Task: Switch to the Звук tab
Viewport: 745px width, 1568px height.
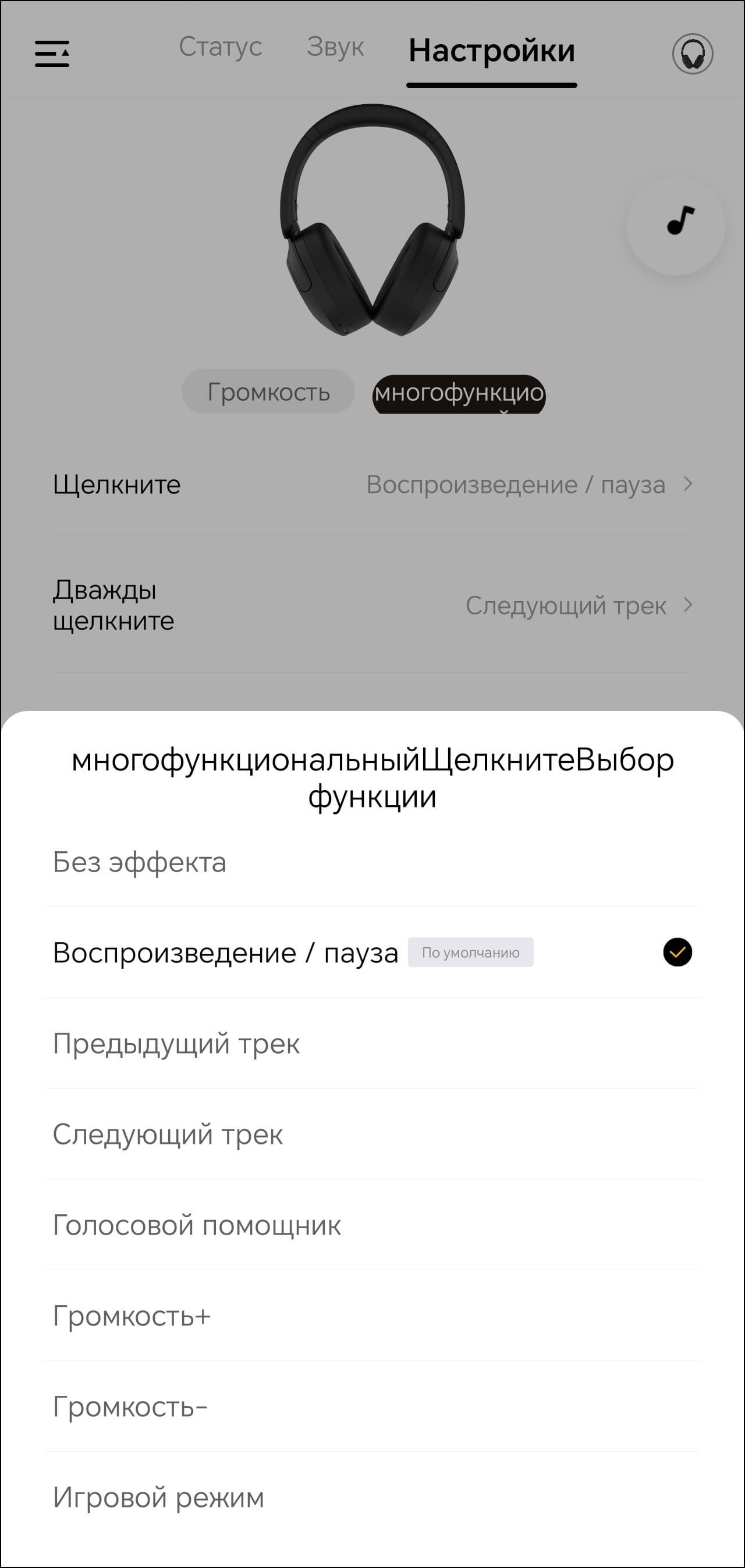Action: click(x=335, y=47)
